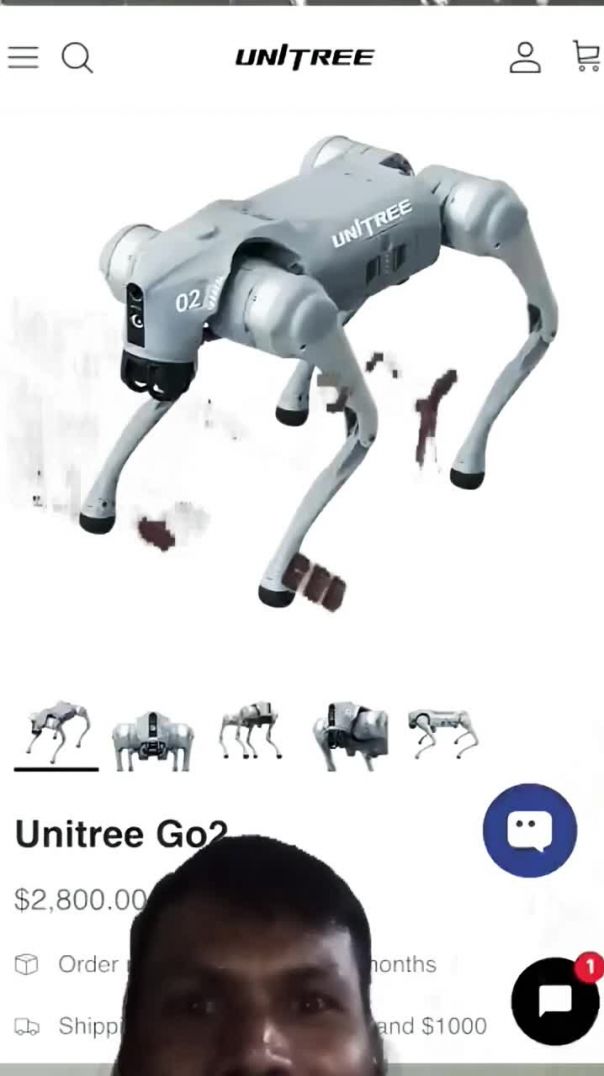
Task: Open the user account page
Action: tap(525, 57)
